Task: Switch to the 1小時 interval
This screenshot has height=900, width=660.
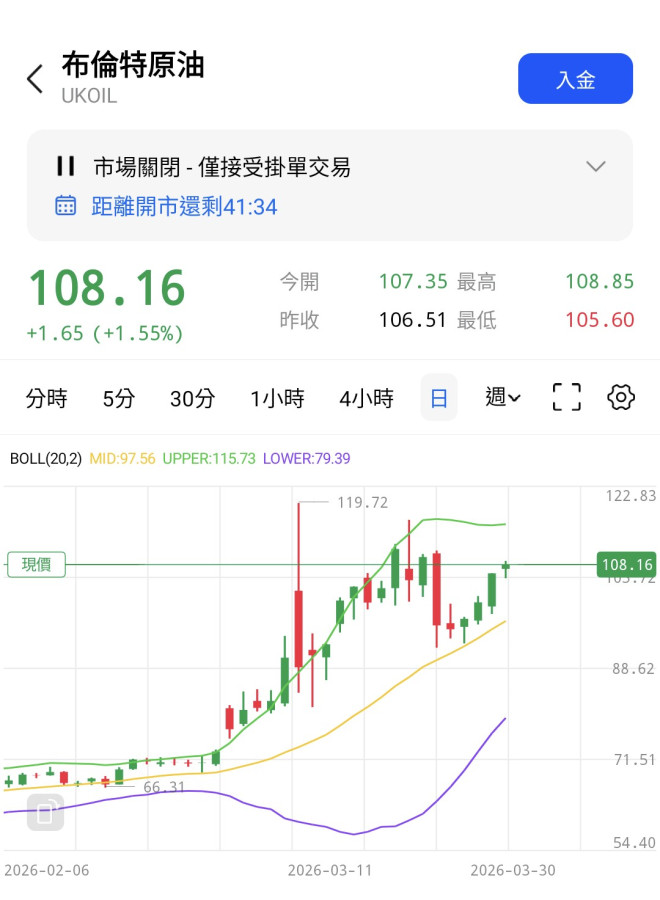Action: point(277,398)
